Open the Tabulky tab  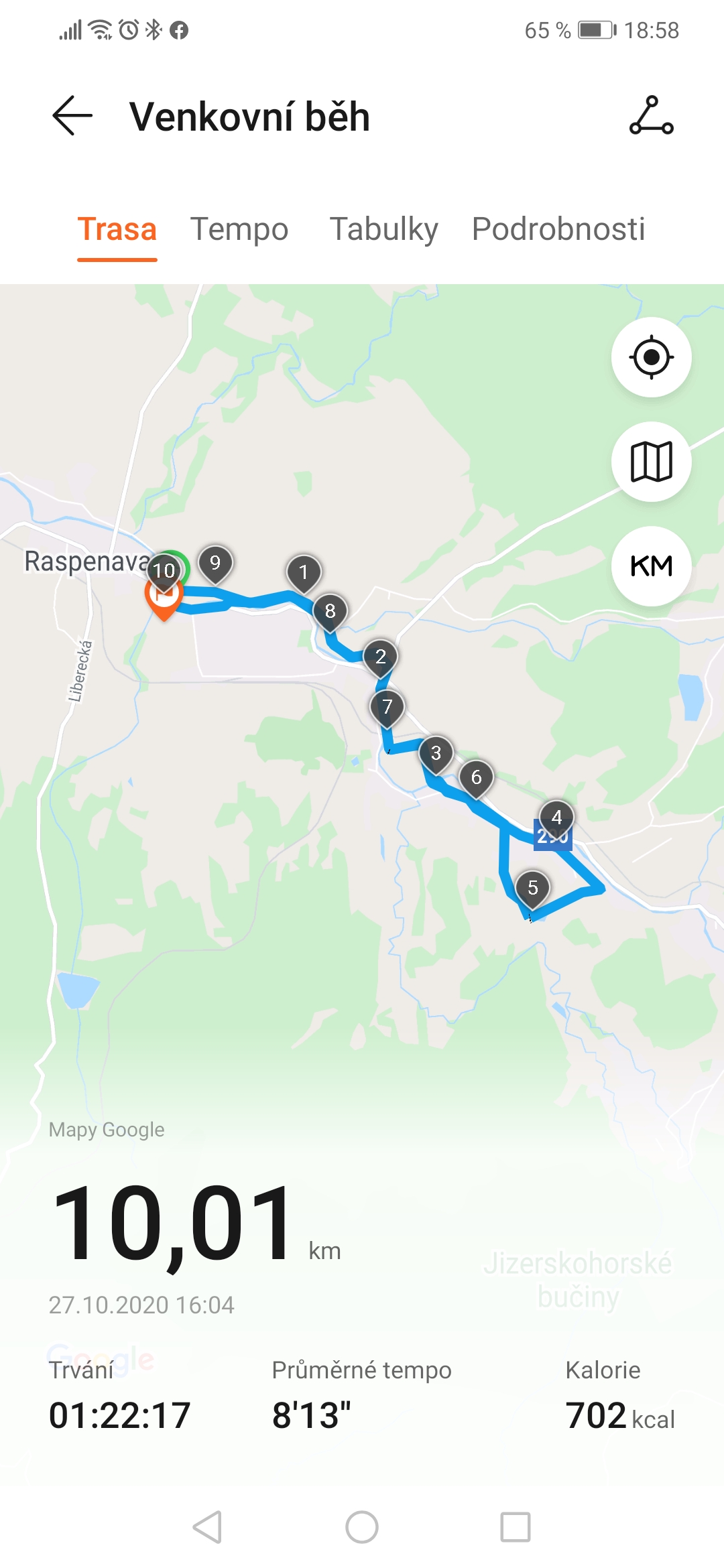pyautogui.click(x=384, y=229)
